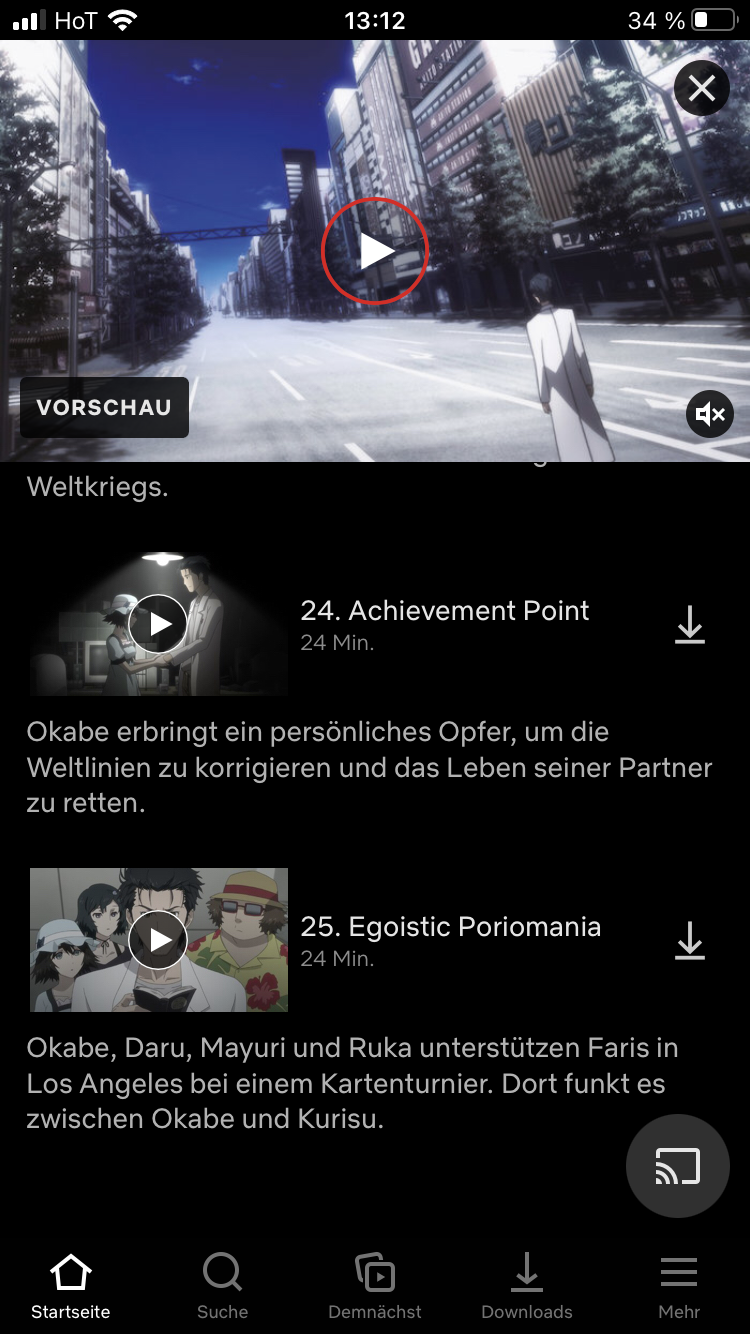Download episode 24 Achievement Point
The width and height of the screenshot is (750, 1334).
click(690, 625)
